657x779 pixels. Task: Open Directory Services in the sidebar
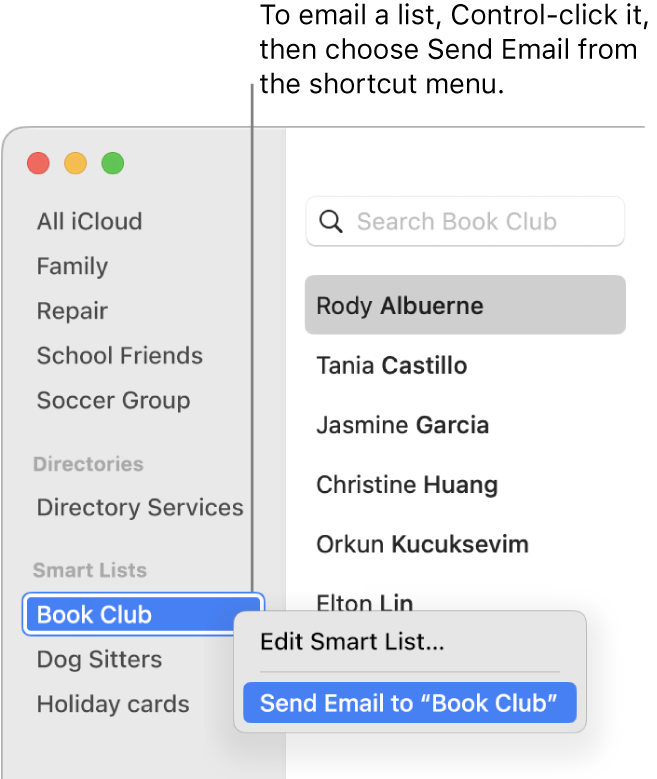click(x=140, y=507)
